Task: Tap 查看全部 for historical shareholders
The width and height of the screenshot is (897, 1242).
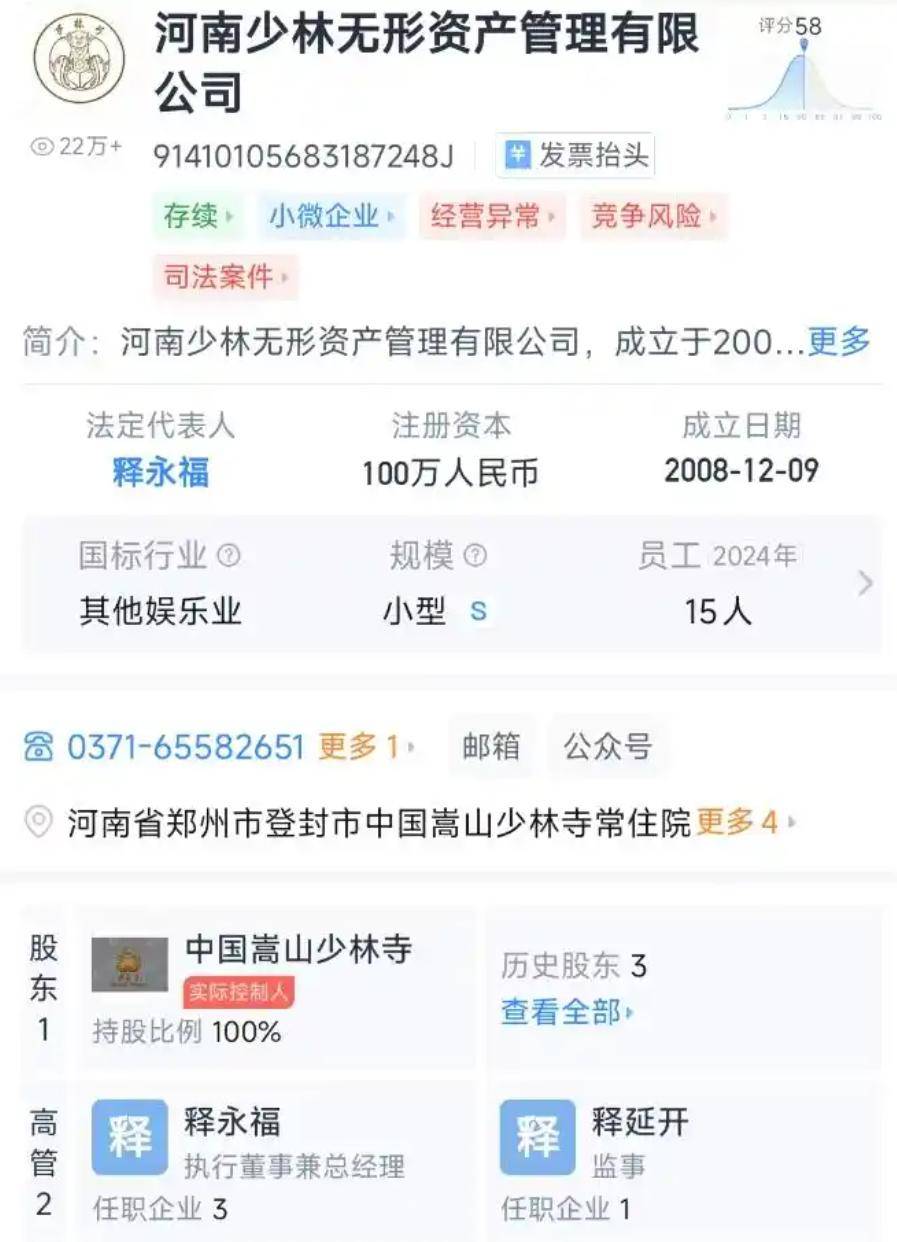Action: tap(566, 1012)
